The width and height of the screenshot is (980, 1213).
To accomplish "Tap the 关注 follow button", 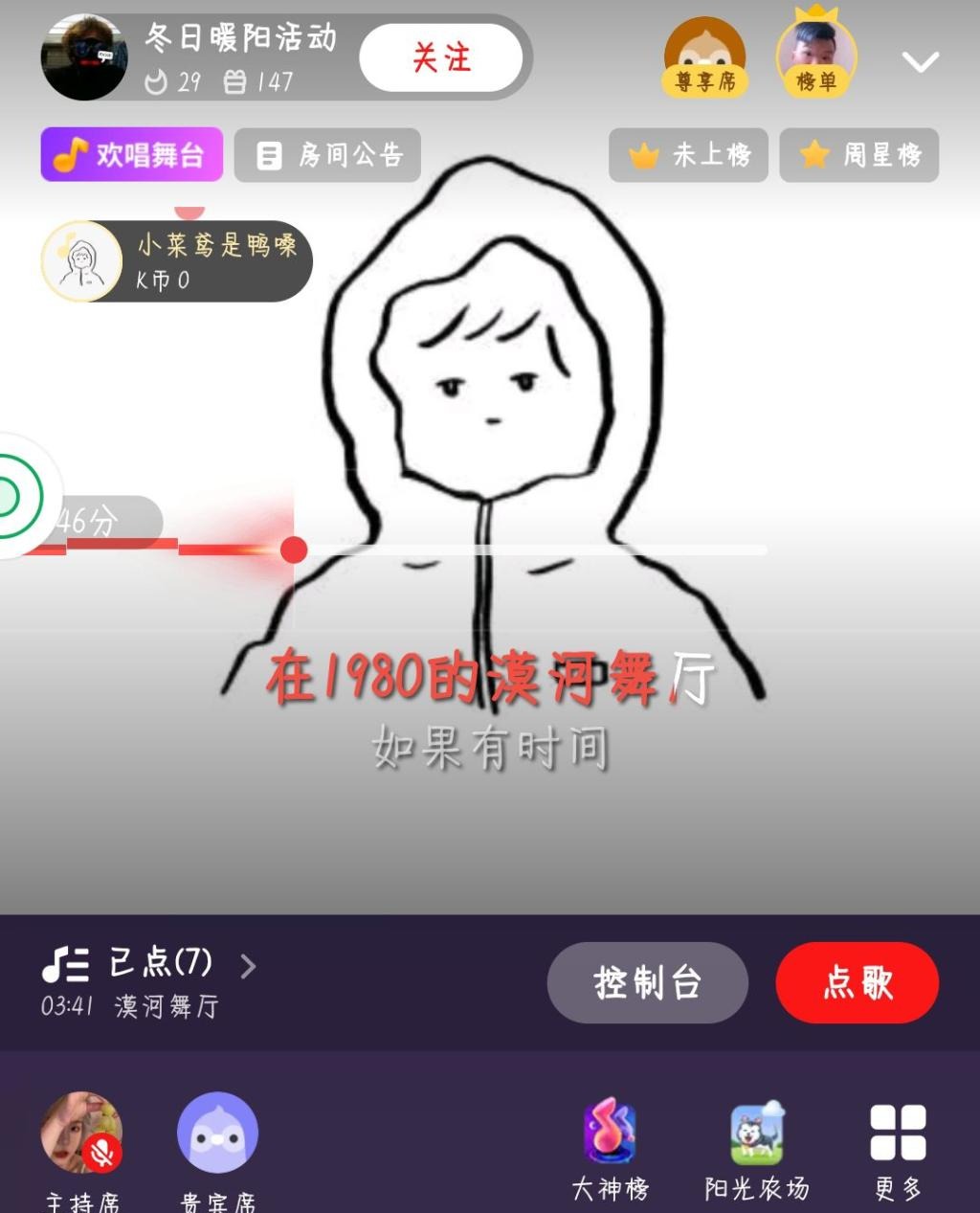I will pyautogui.click(x=440, y=57).
